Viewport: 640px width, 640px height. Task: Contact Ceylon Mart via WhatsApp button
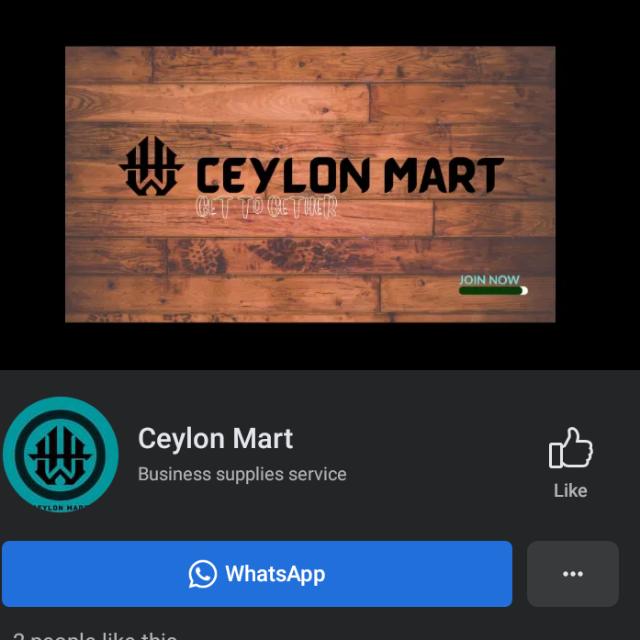pyautogui.click(x=257, y=574)
